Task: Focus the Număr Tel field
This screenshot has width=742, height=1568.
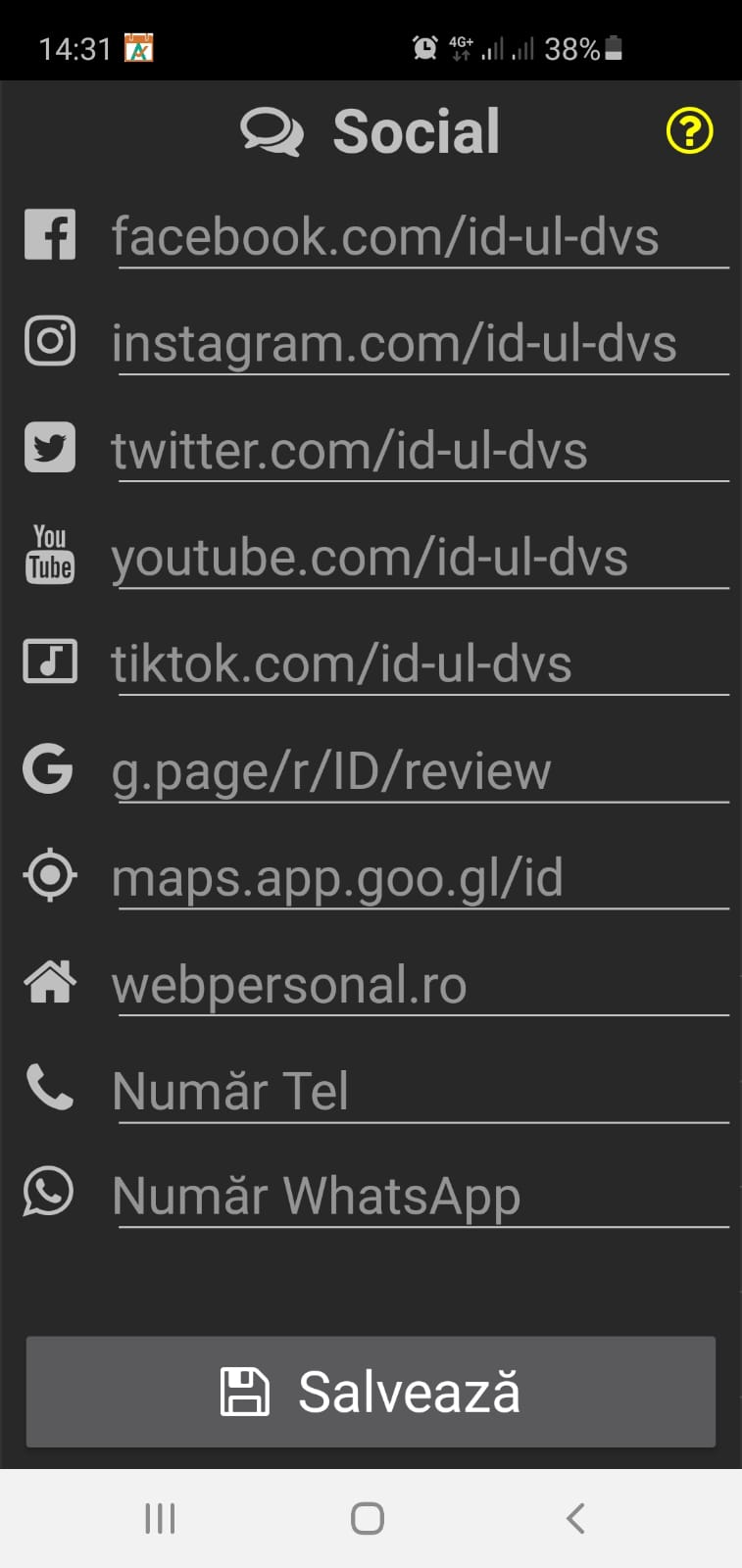Action: (421, 1092)
